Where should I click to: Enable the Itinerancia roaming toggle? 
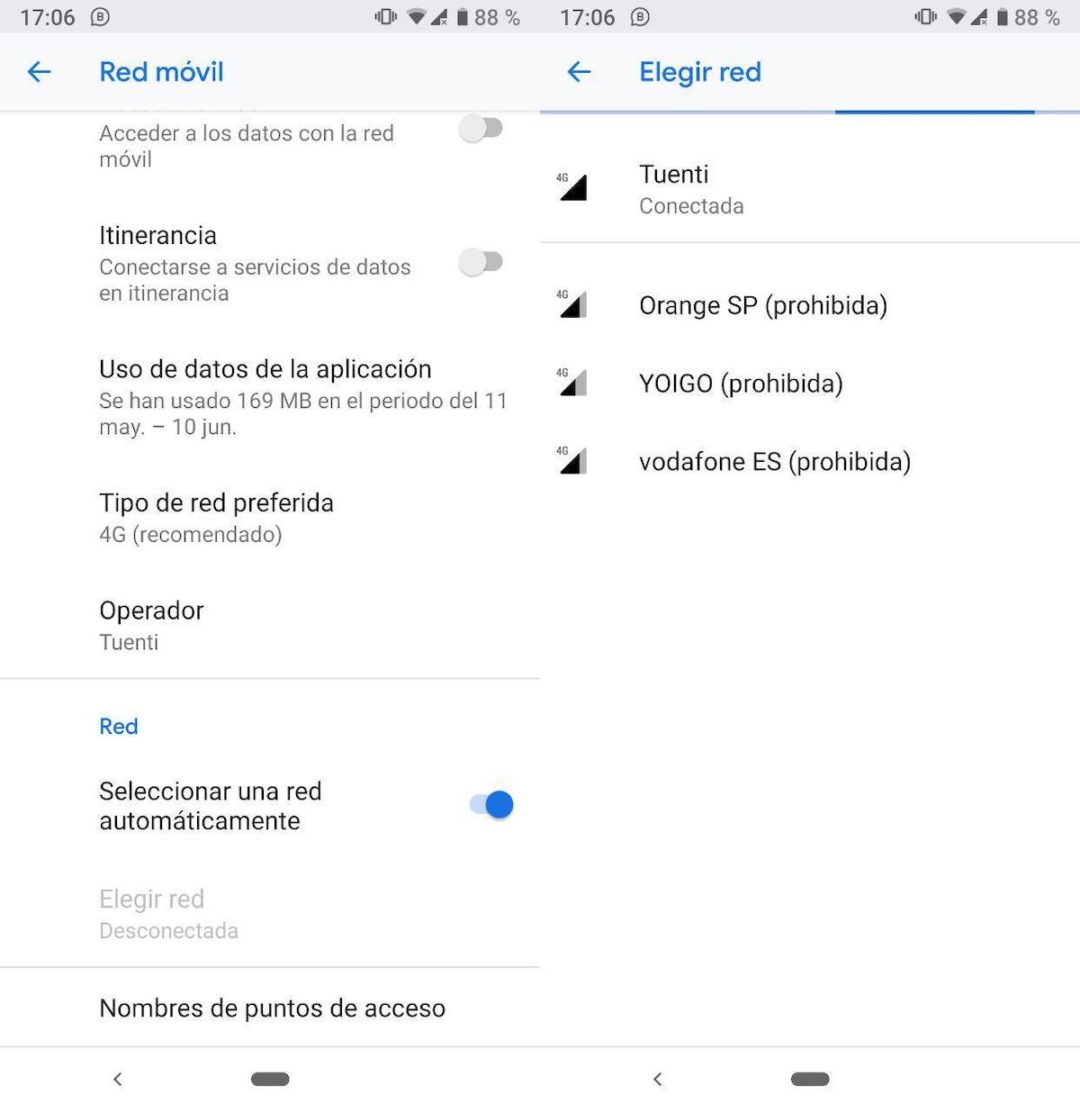click(x=482, y=261)
